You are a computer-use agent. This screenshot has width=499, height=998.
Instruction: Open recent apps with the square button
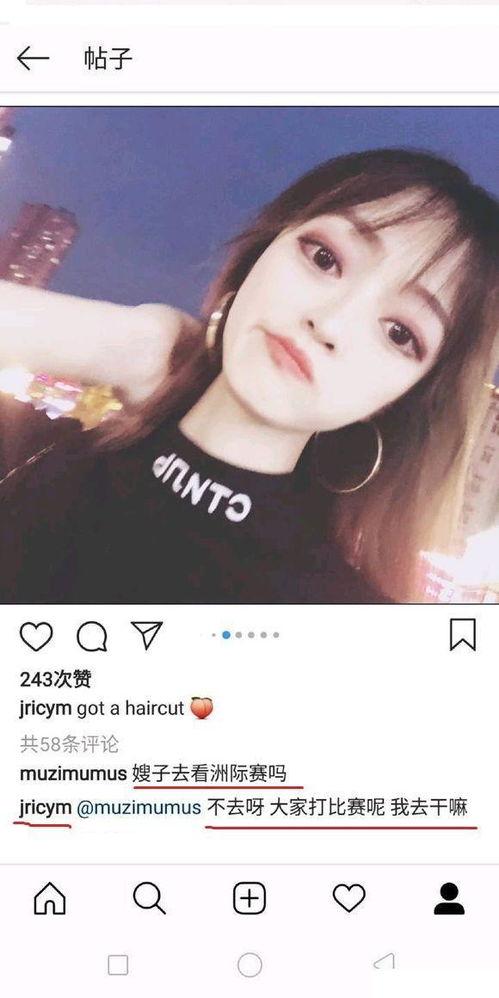tap(118, 965)
